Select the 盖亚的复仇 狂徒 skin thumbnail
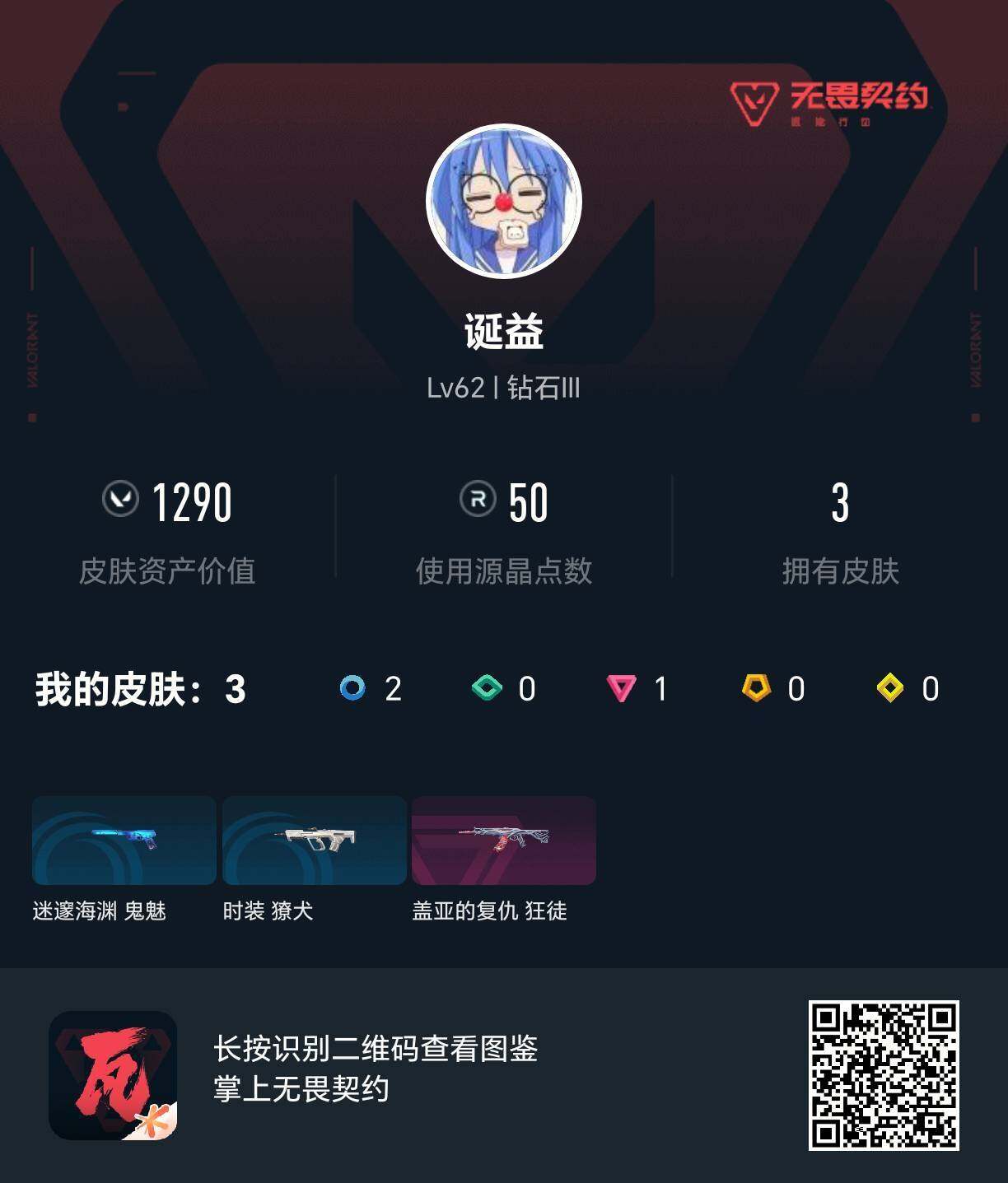1008x1183 pixels. (503, 841)
